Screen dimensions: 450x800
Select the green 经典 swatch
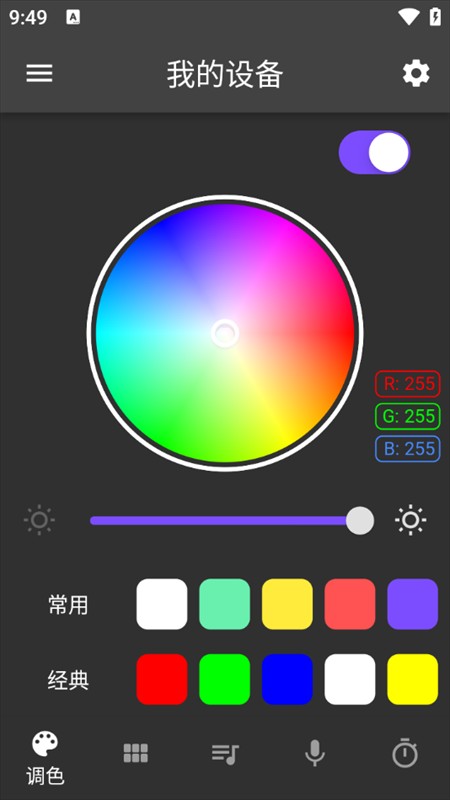224,679
